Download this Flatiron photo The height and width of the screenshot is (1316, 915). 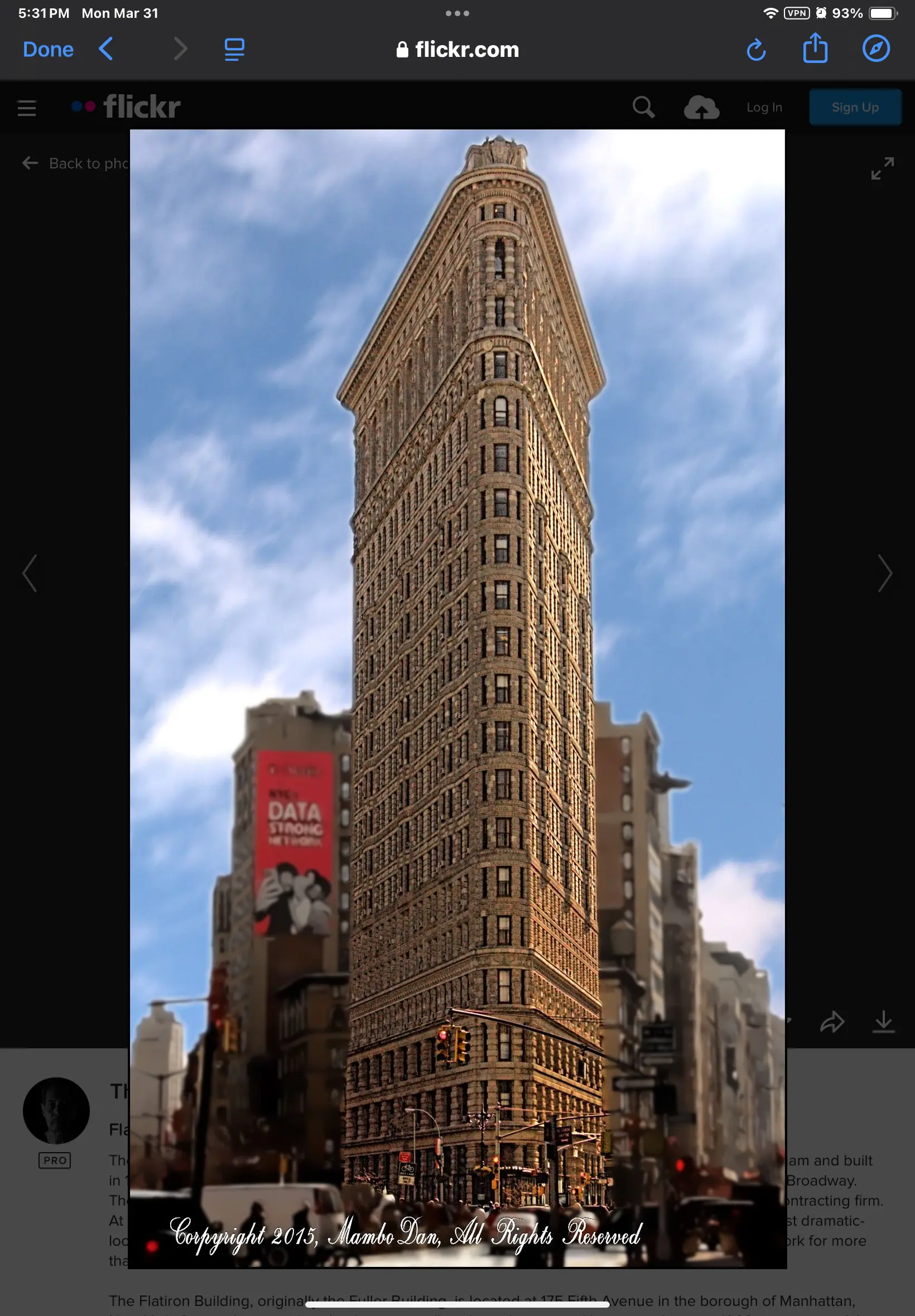pos(883,1022)
